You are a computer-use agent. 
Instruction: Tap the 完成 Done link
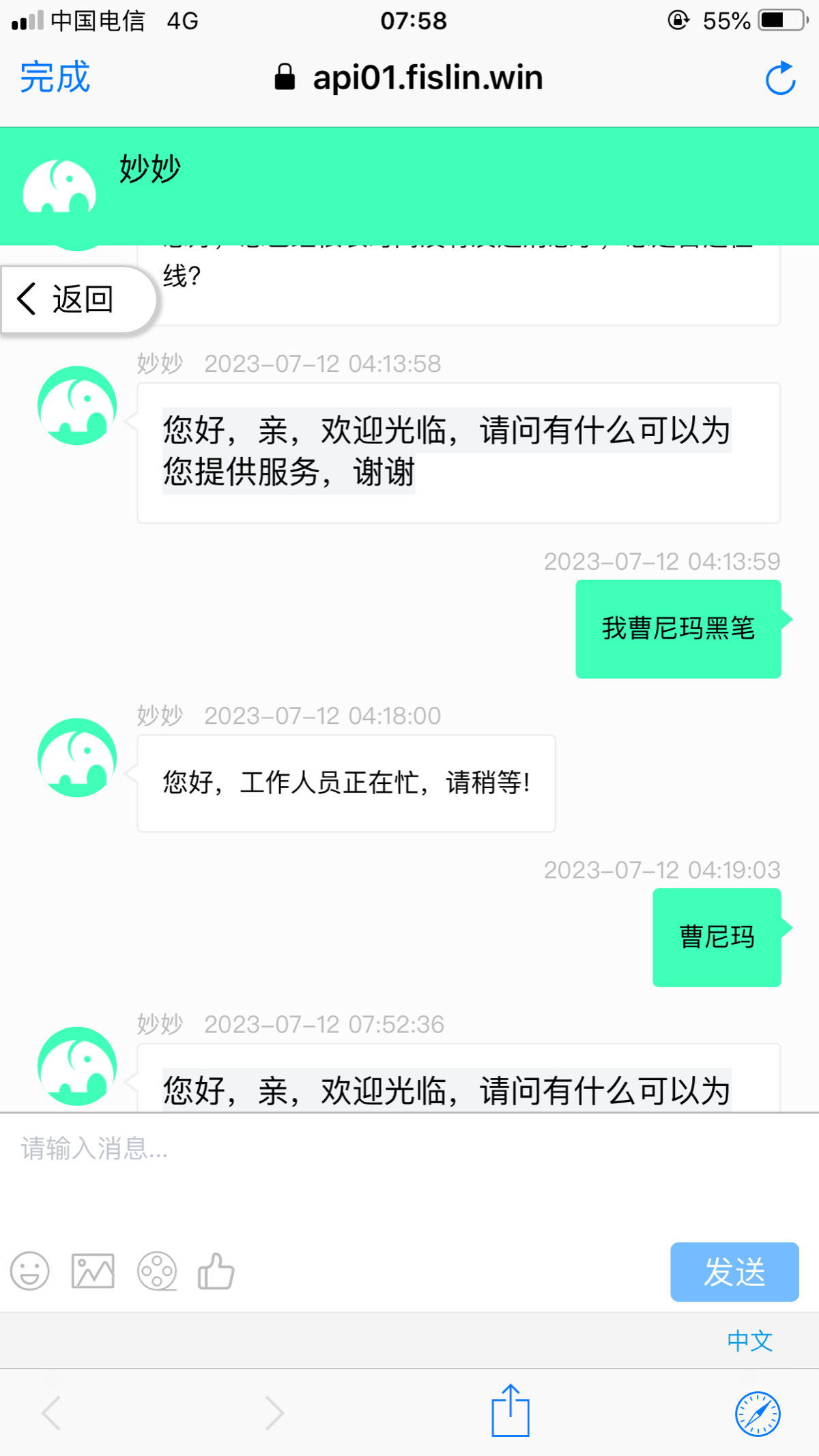54,77
